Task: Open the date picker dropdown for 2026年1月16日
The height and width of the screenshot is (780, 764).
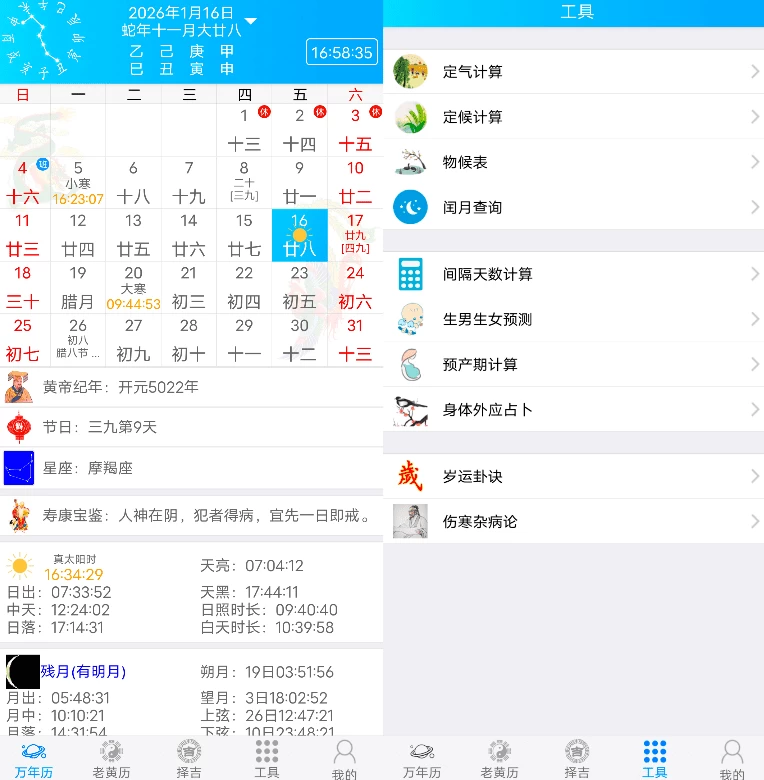Action: [x=250, y=21]
